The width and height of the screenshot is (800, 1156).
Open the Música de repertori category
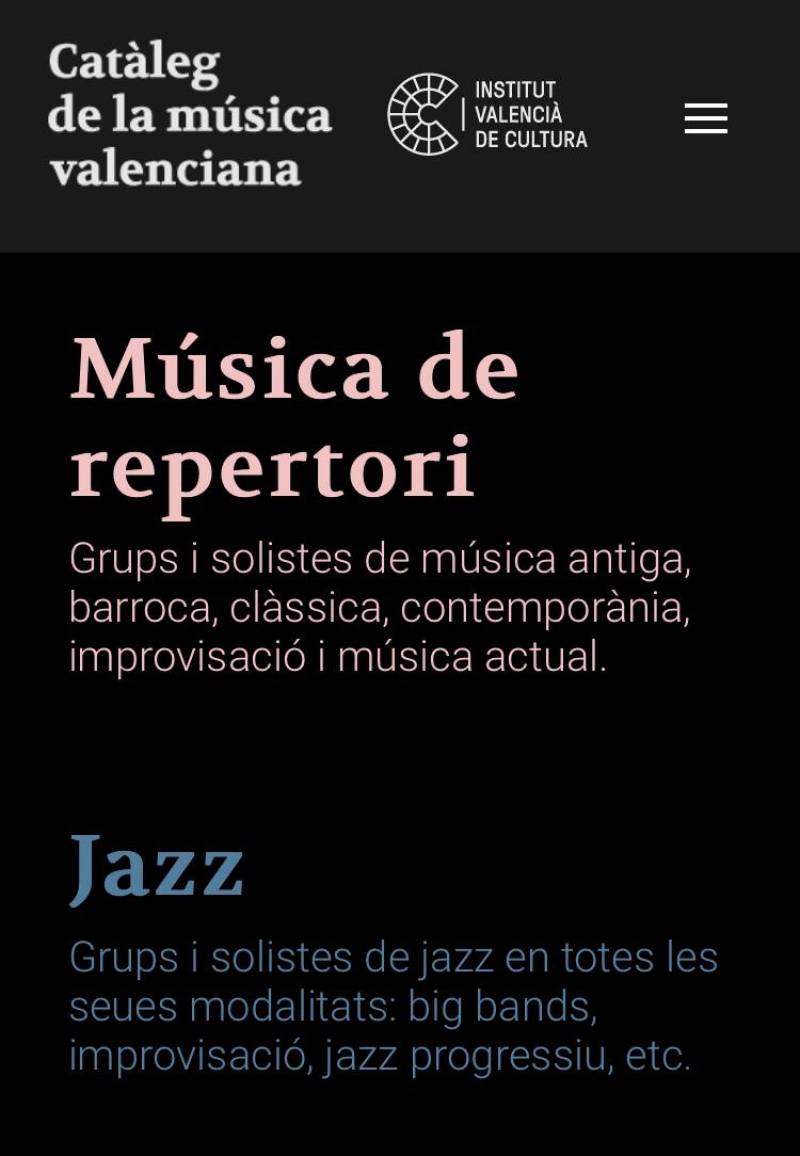point(294,415)
